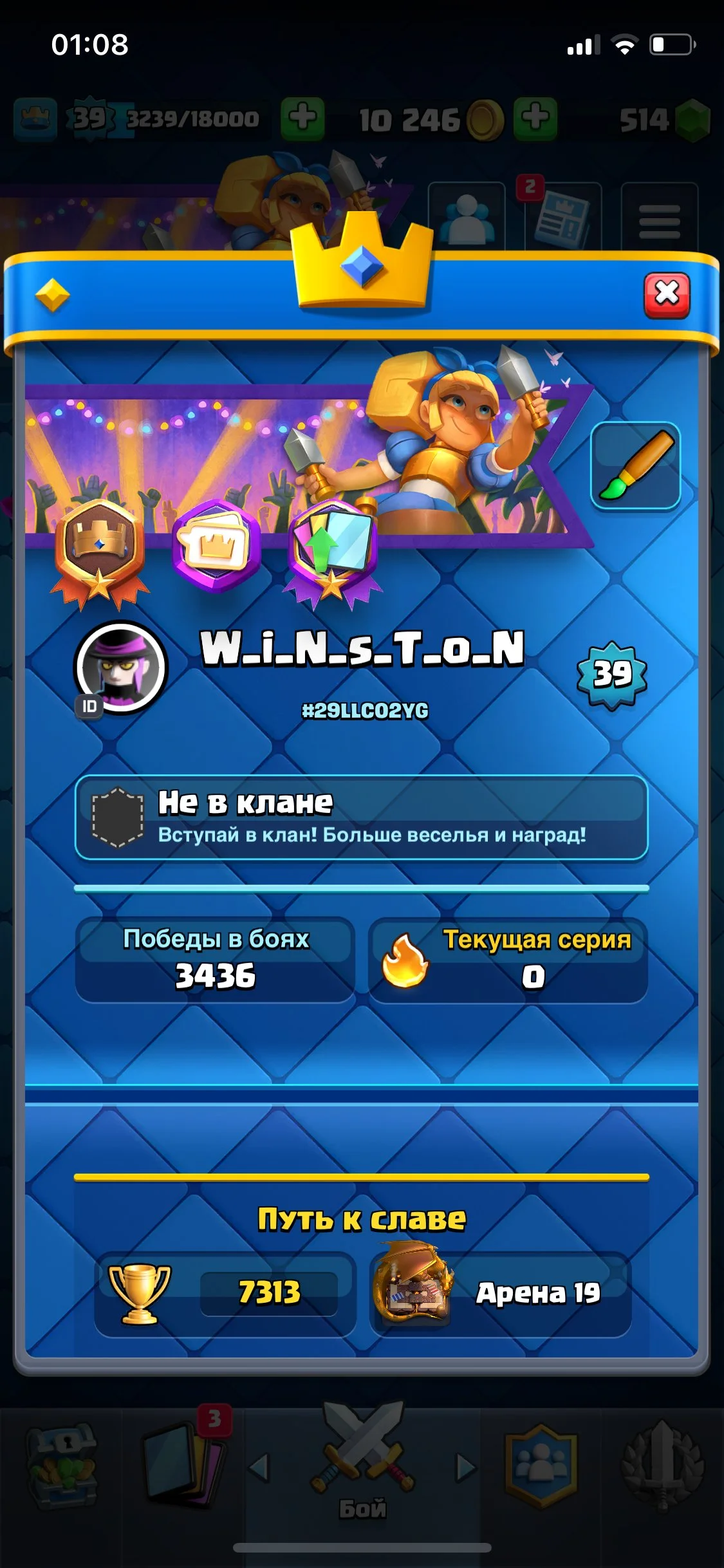
Task: Tap the ID badge on the avatar
Action: pyautogui.click(x=89, y=706)
